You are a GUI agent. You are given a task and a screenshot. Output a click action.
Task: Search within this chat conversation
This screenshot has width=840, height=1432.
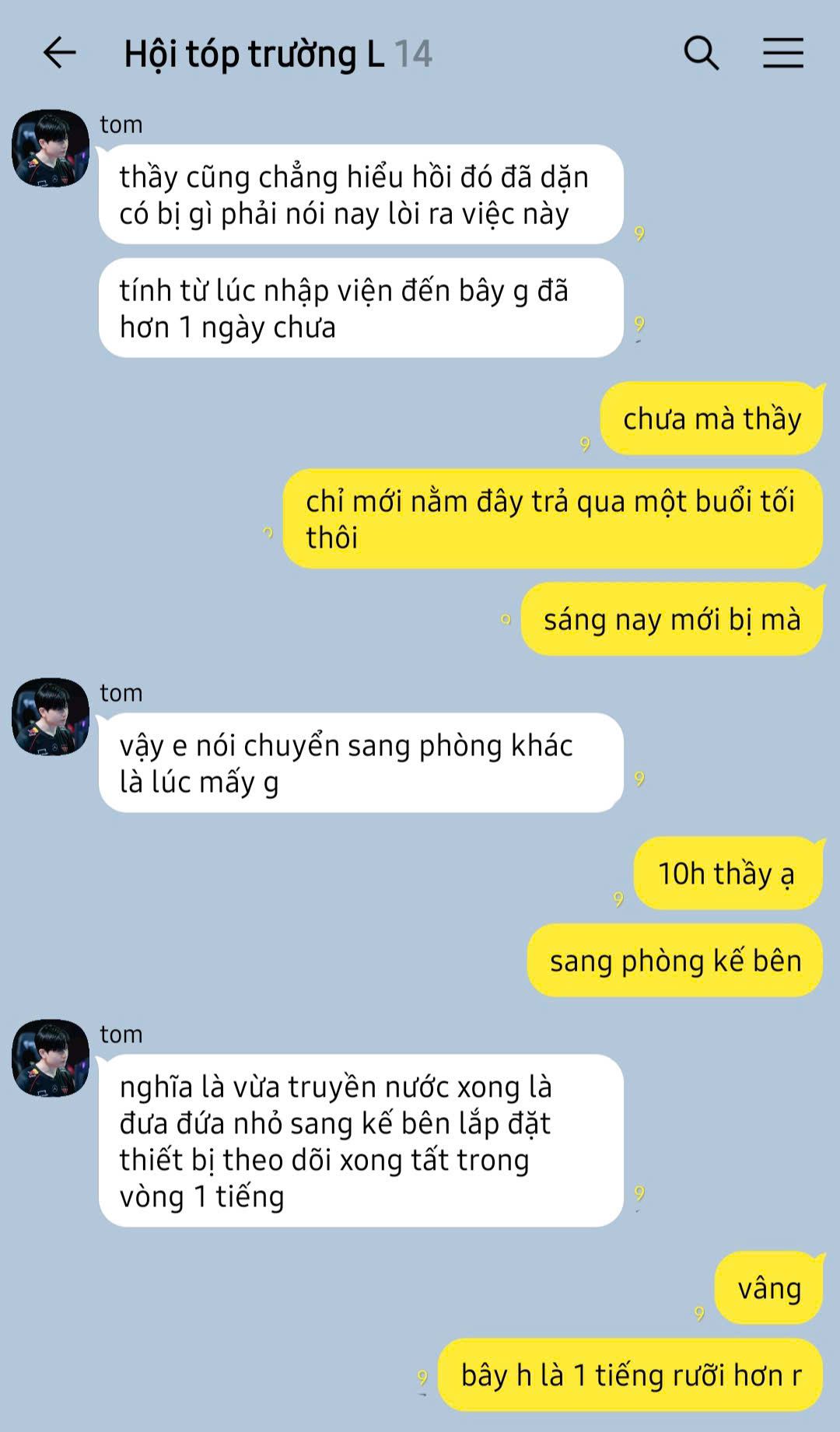pyautogui.click(x=701, y=54)
